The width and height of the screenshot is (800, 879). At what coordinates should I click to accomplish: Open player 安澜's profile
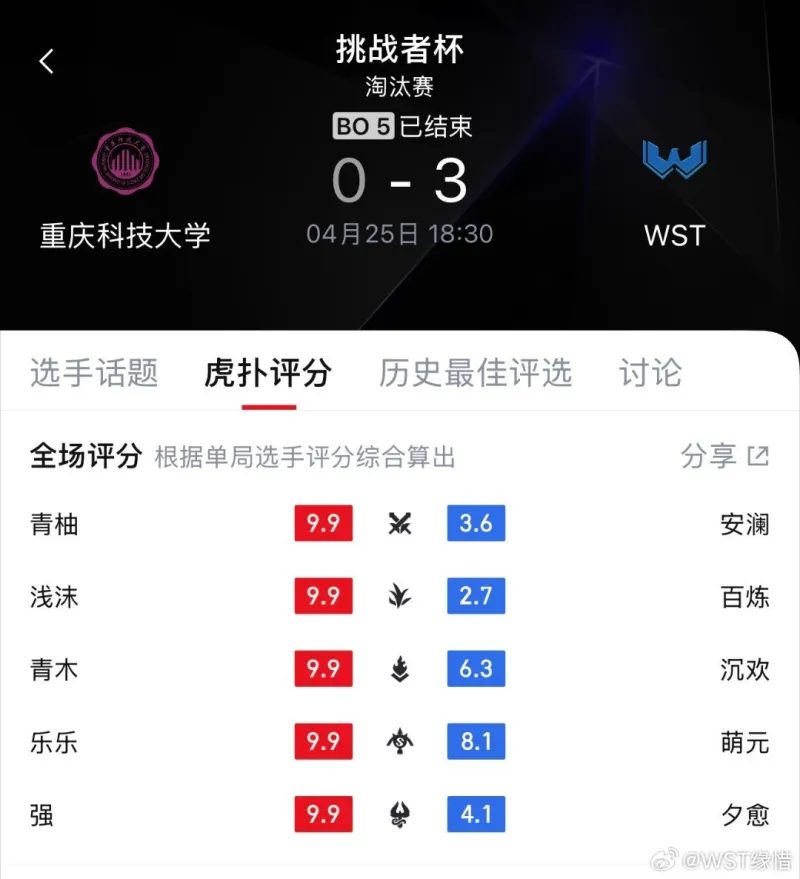pos(744,524)
